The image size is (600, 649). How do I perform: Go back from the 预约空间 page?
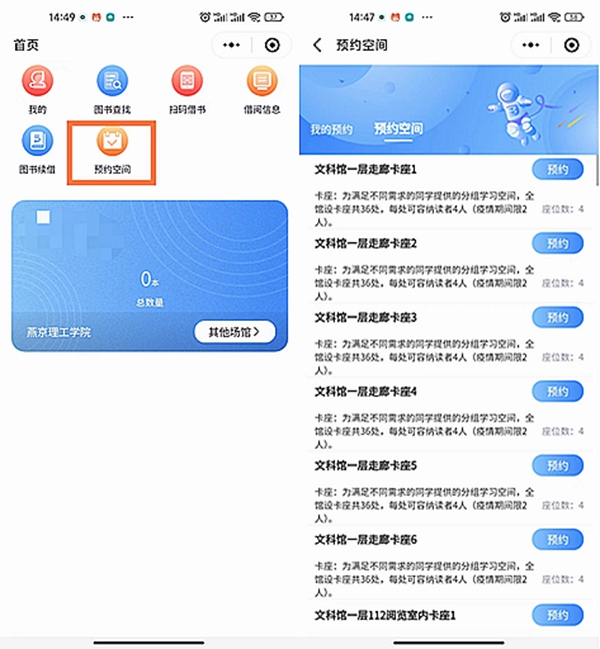318,46
